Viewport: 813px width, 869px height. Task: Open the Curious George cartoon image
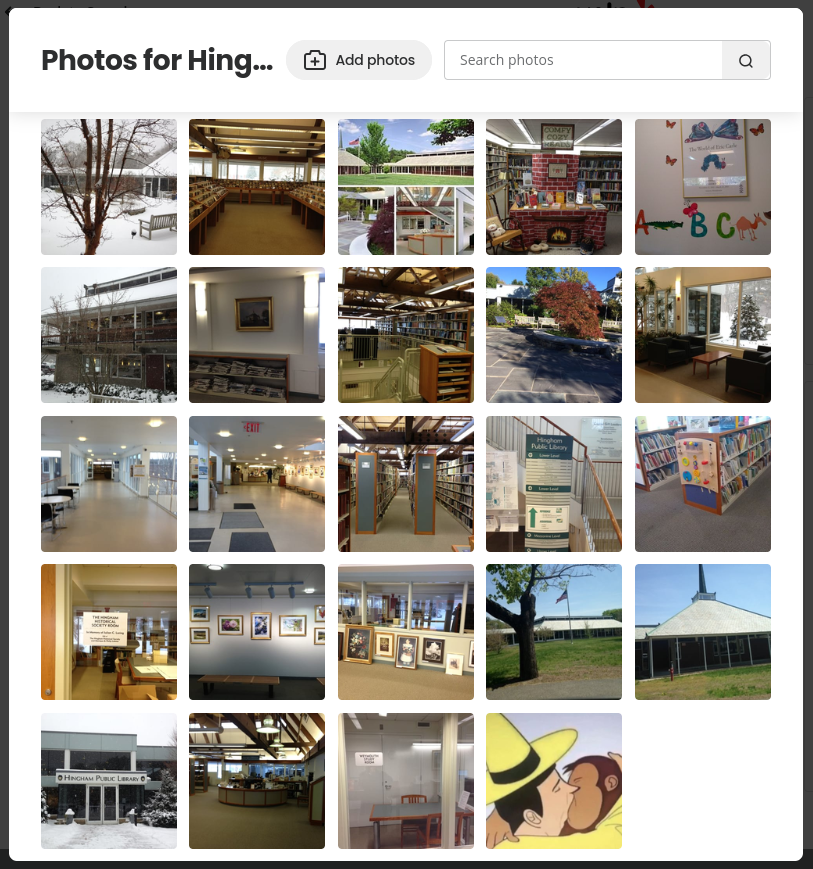pyautogui.click(x=554, y=781)
